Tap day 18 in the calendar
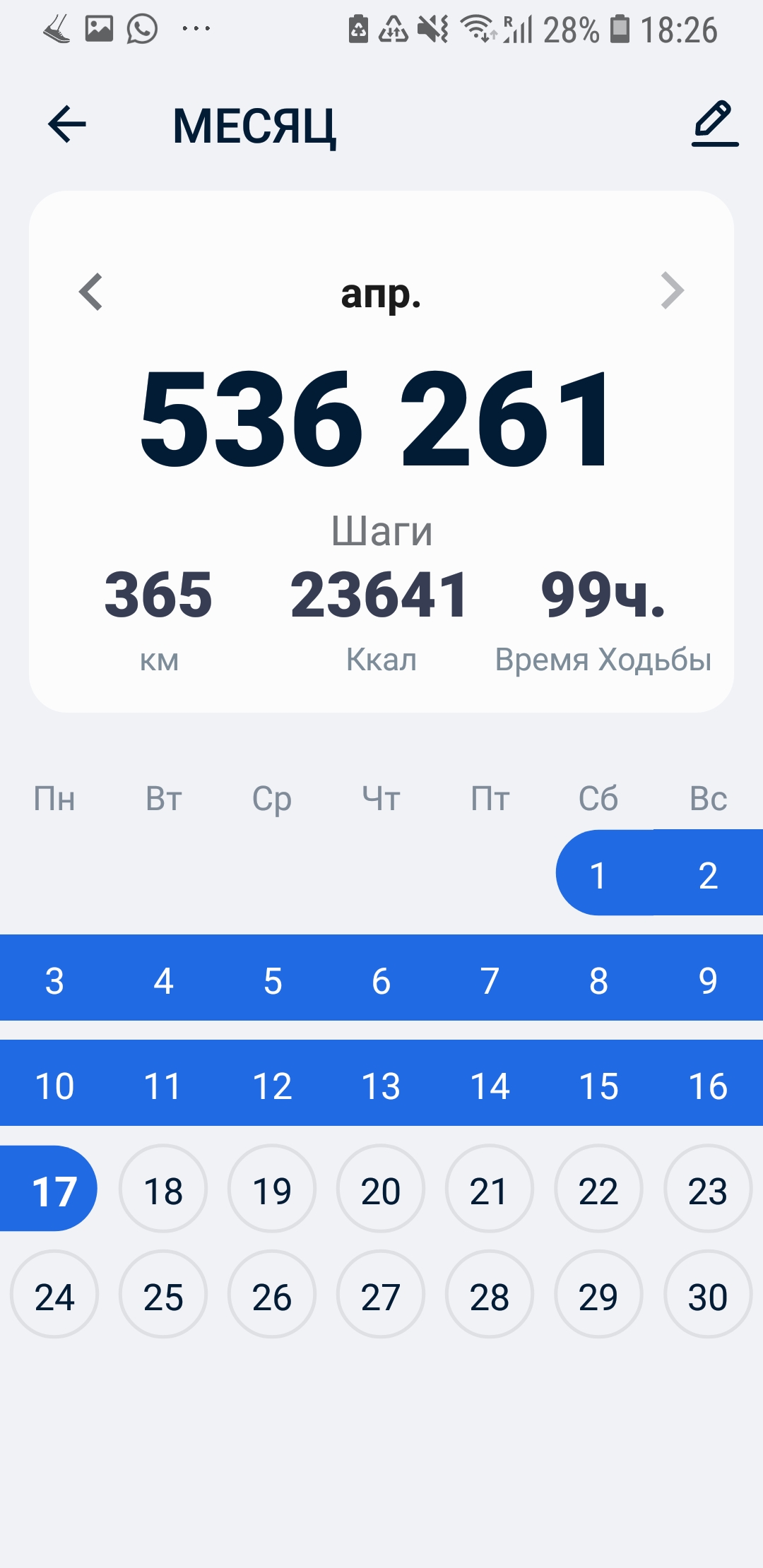Viewport: 763px width, 1568px height. (163, 1191)
